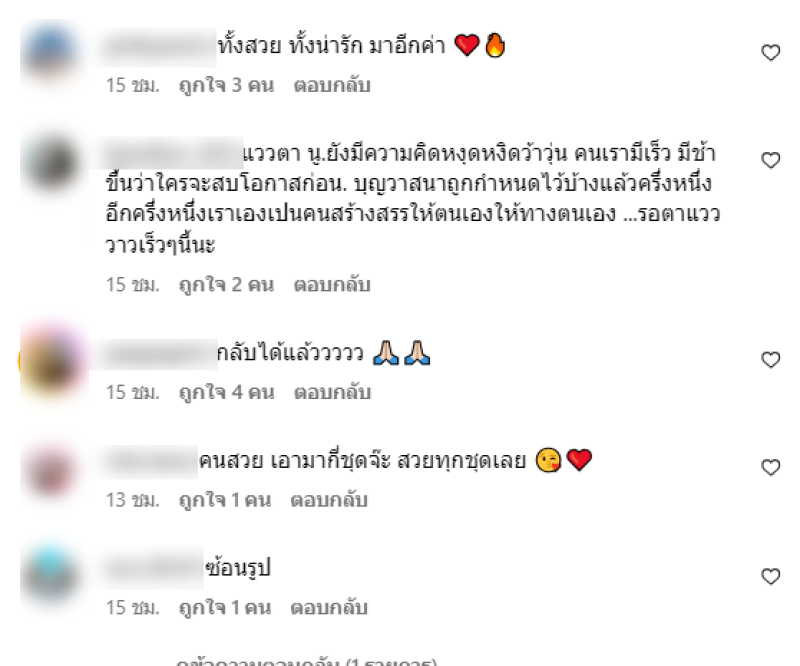Image resolution: width=800 pixels, height=666 pixels.
Task: Like the comment ซ้อนรูป
Action: (x=770, y=576)
